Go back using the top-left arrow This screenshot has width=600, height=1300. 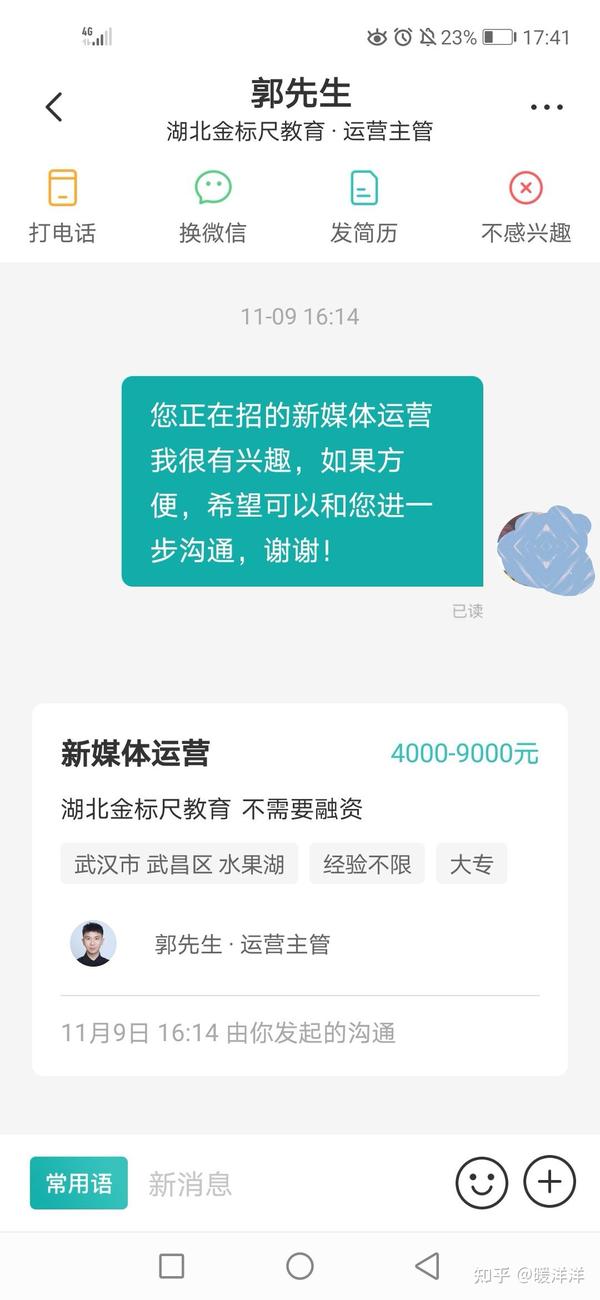point(54,107)
